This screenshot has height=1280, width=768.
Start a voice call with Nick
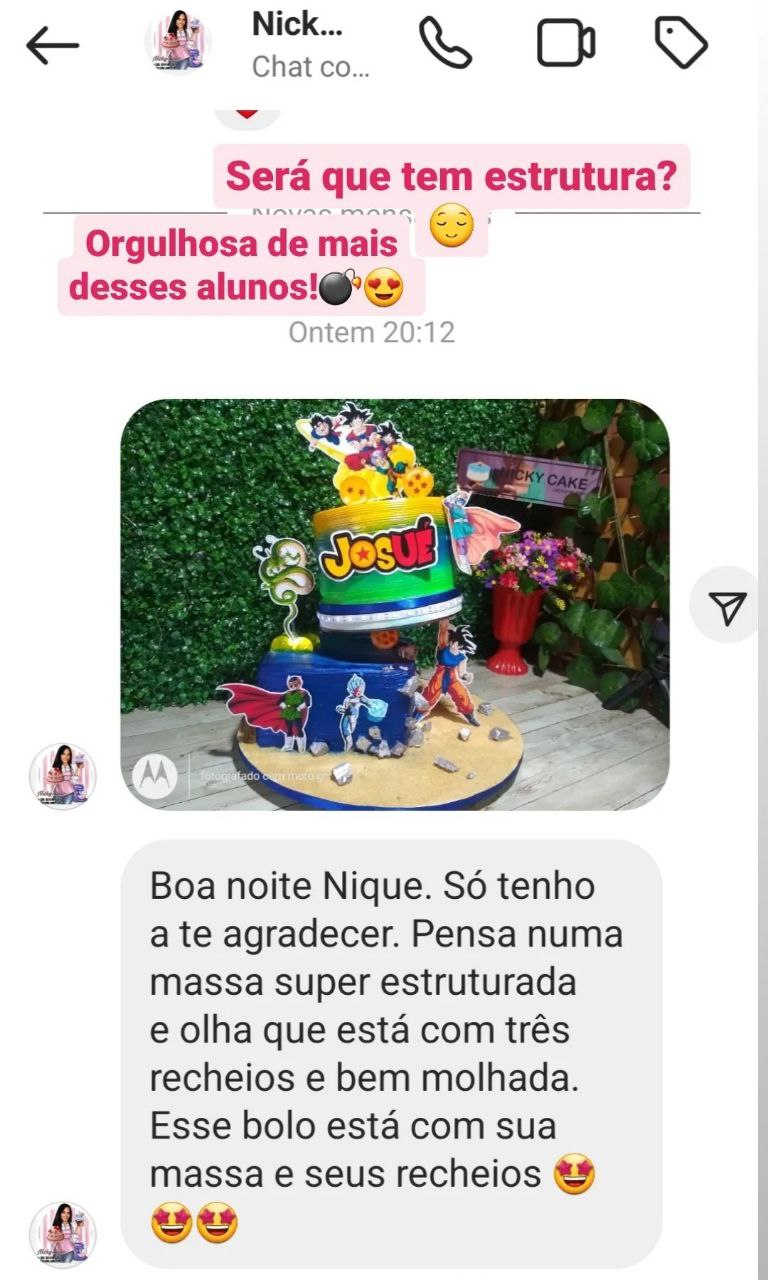click(445, 43)
